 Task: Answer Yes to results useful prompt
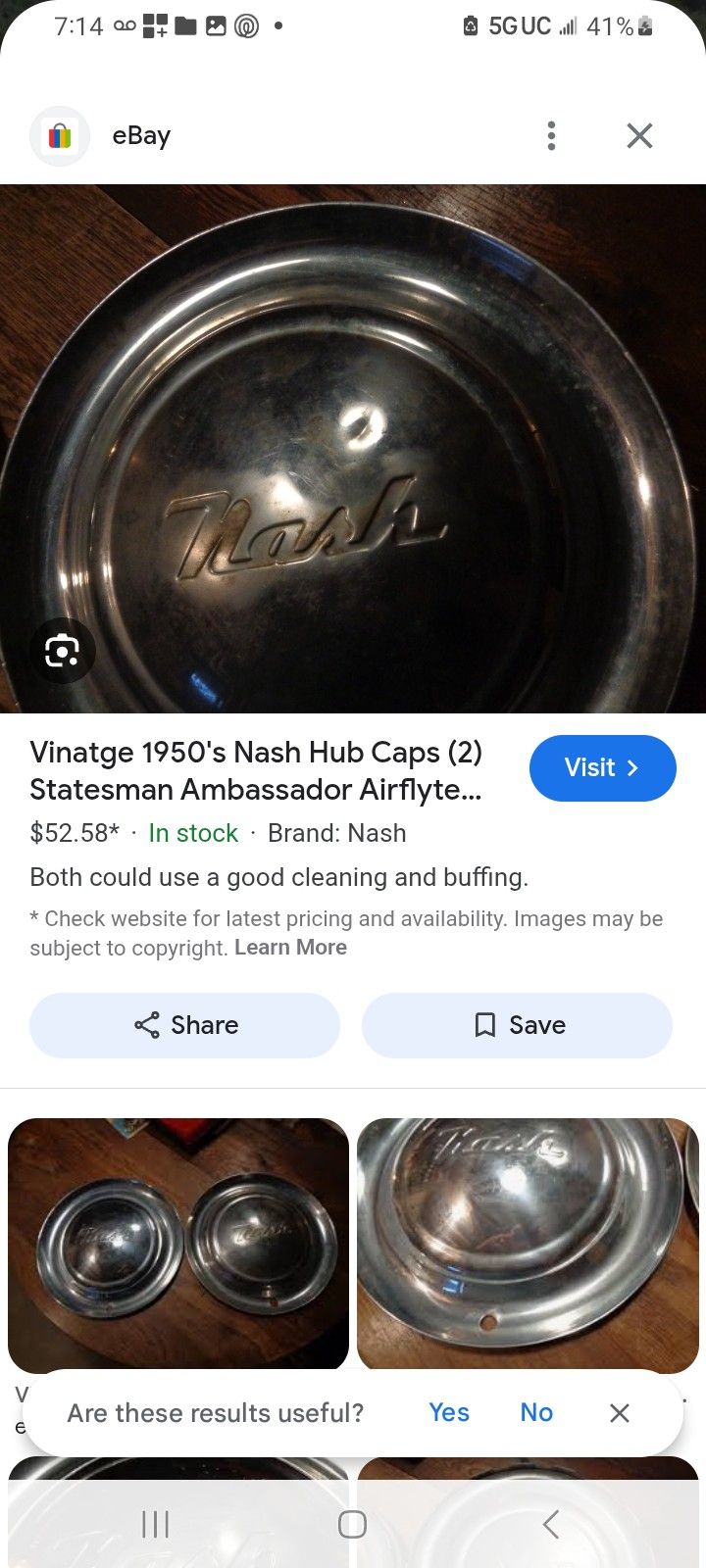pyautogui.click(x=449, y=1412)
